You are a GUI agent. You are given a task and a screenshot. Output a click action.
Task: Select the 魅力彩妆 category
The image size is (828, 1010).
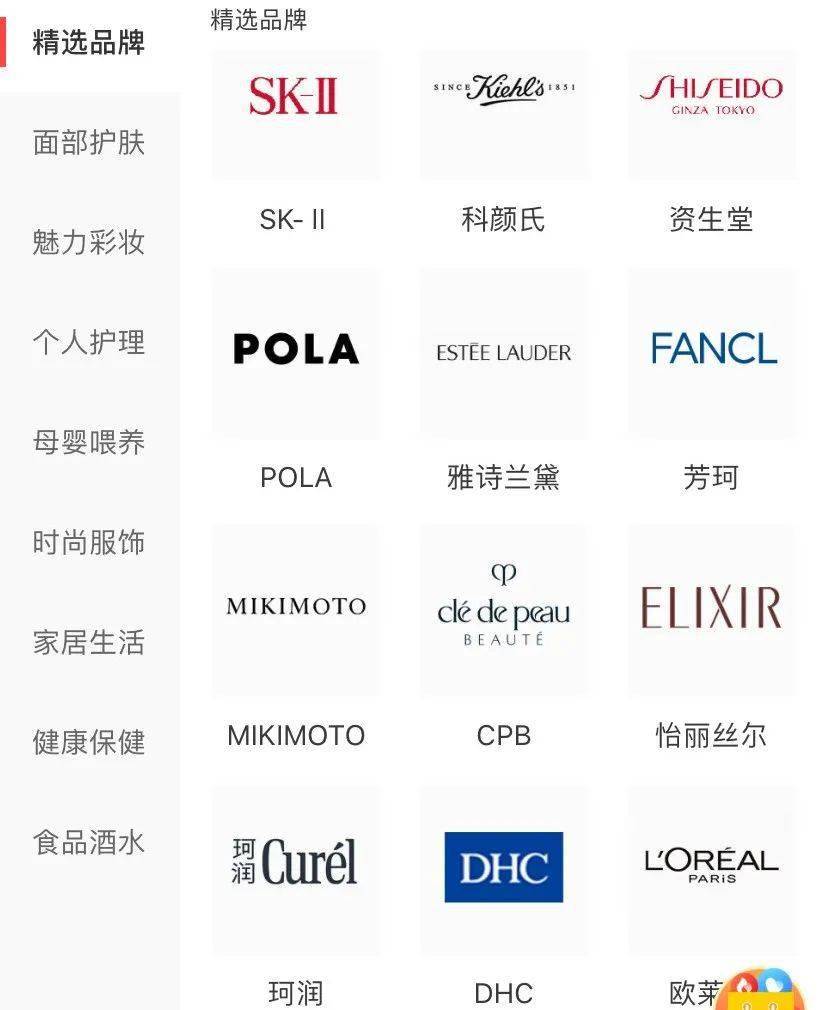(89, 242)
